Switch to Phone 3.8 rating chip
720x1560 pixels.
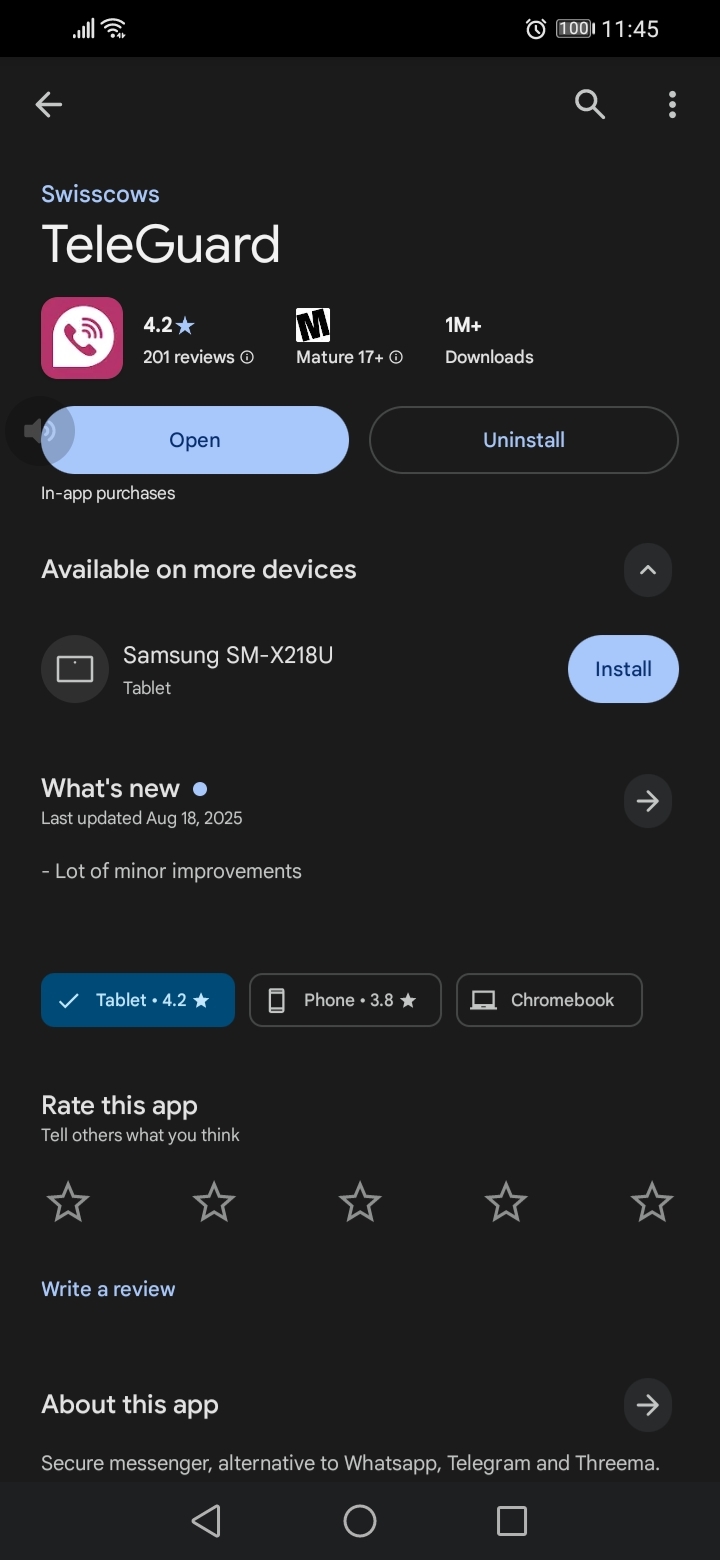pos(345,1000)
